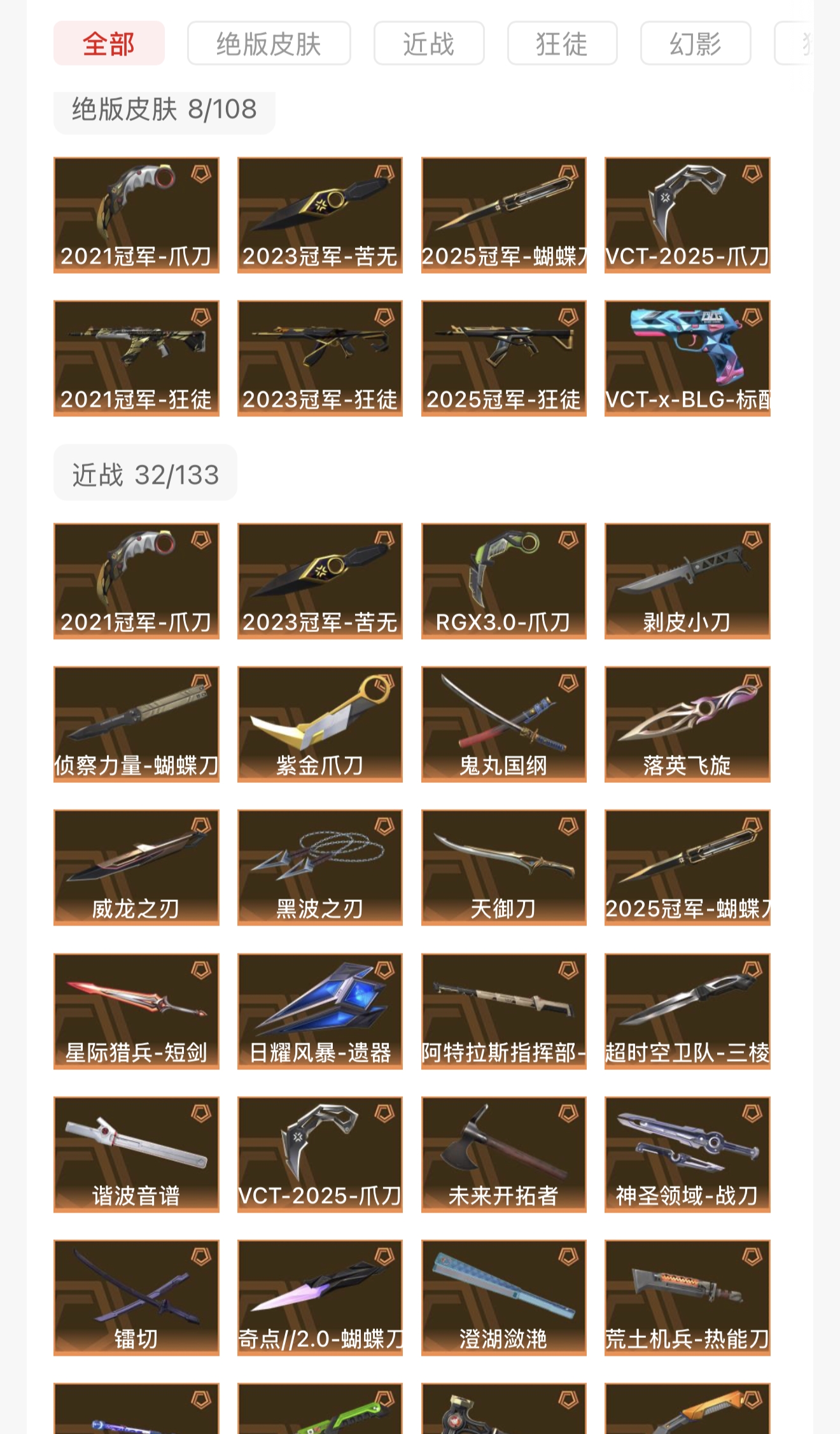The image size is (840, 1434).
Task: Open the 2023冠军-狂徒 skin tile
Action: pos(319,358)
